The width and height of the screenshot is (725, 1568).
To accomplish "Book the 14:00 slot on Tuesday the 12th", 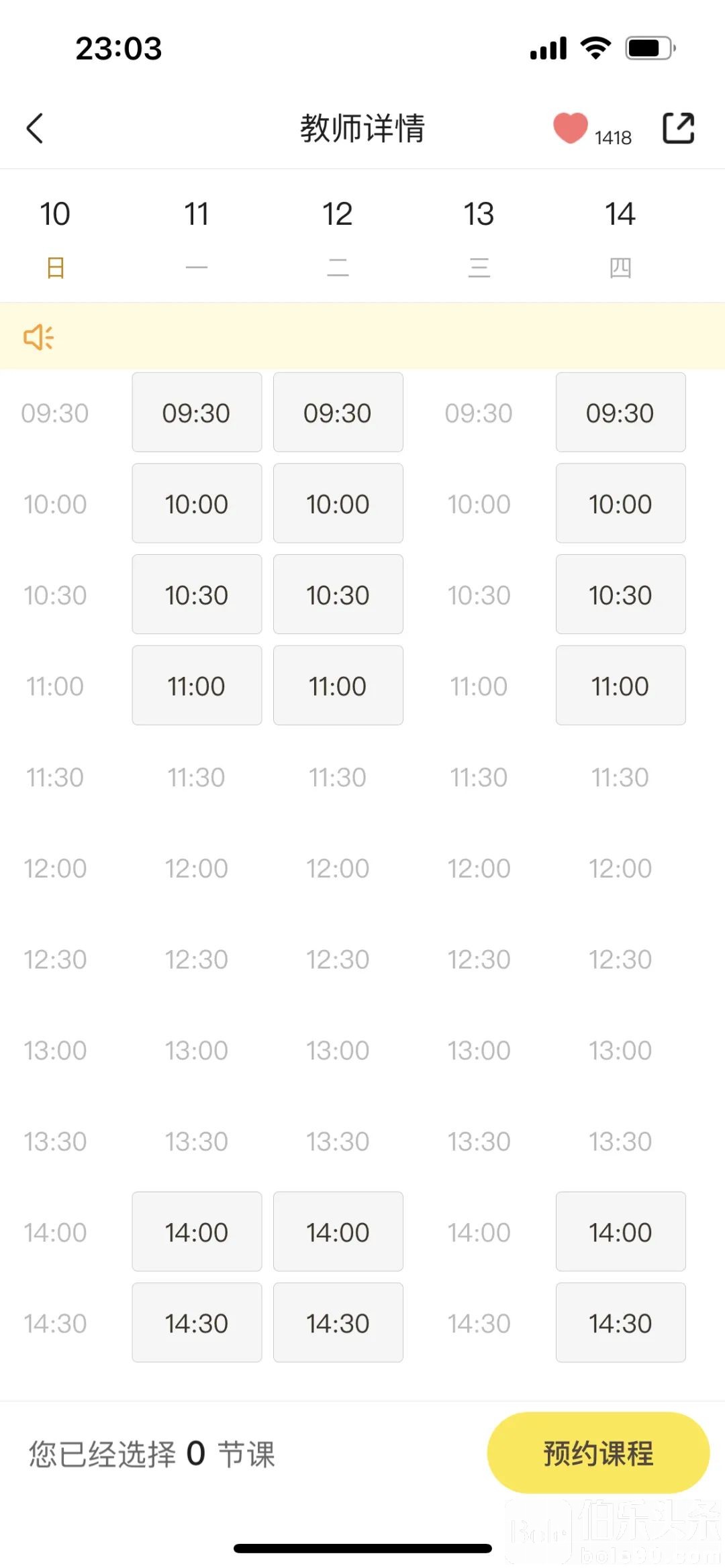I will pos(338,1232).
